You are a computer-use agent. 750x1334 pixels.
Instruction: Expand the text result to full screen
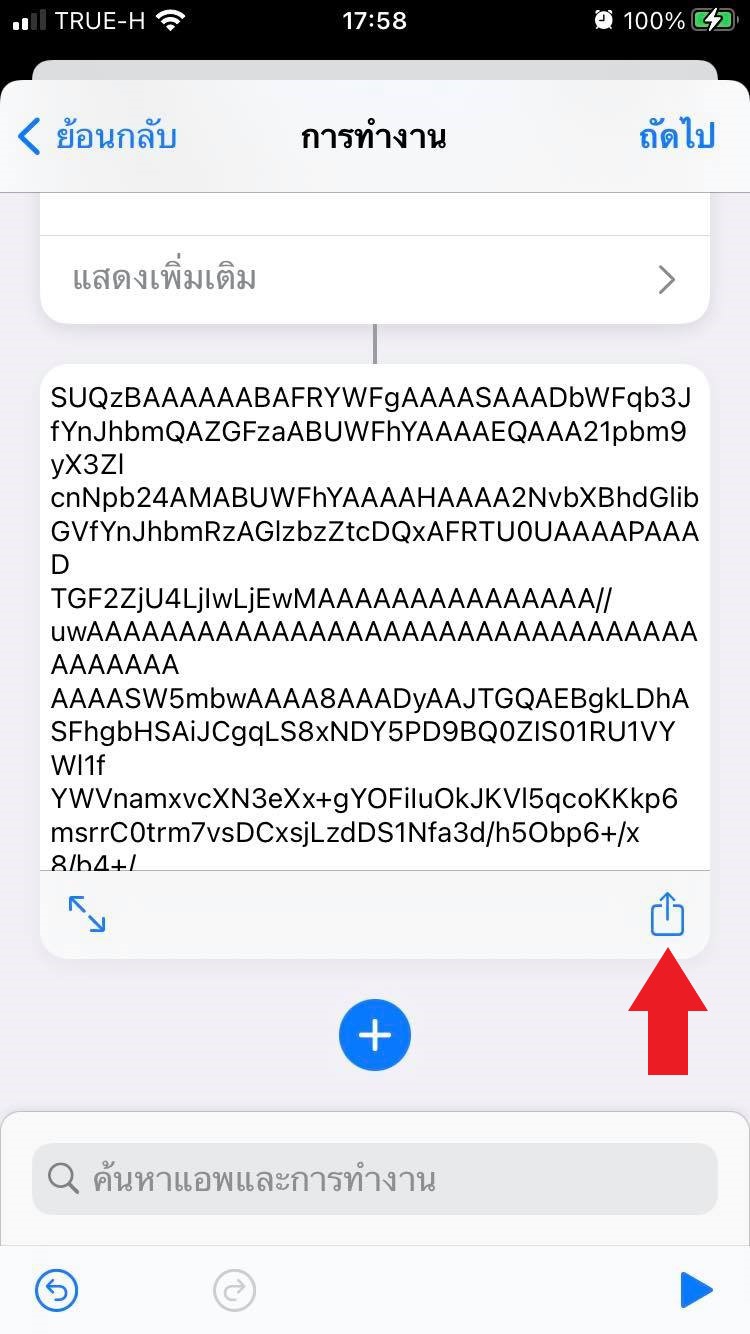click(87, 914)
